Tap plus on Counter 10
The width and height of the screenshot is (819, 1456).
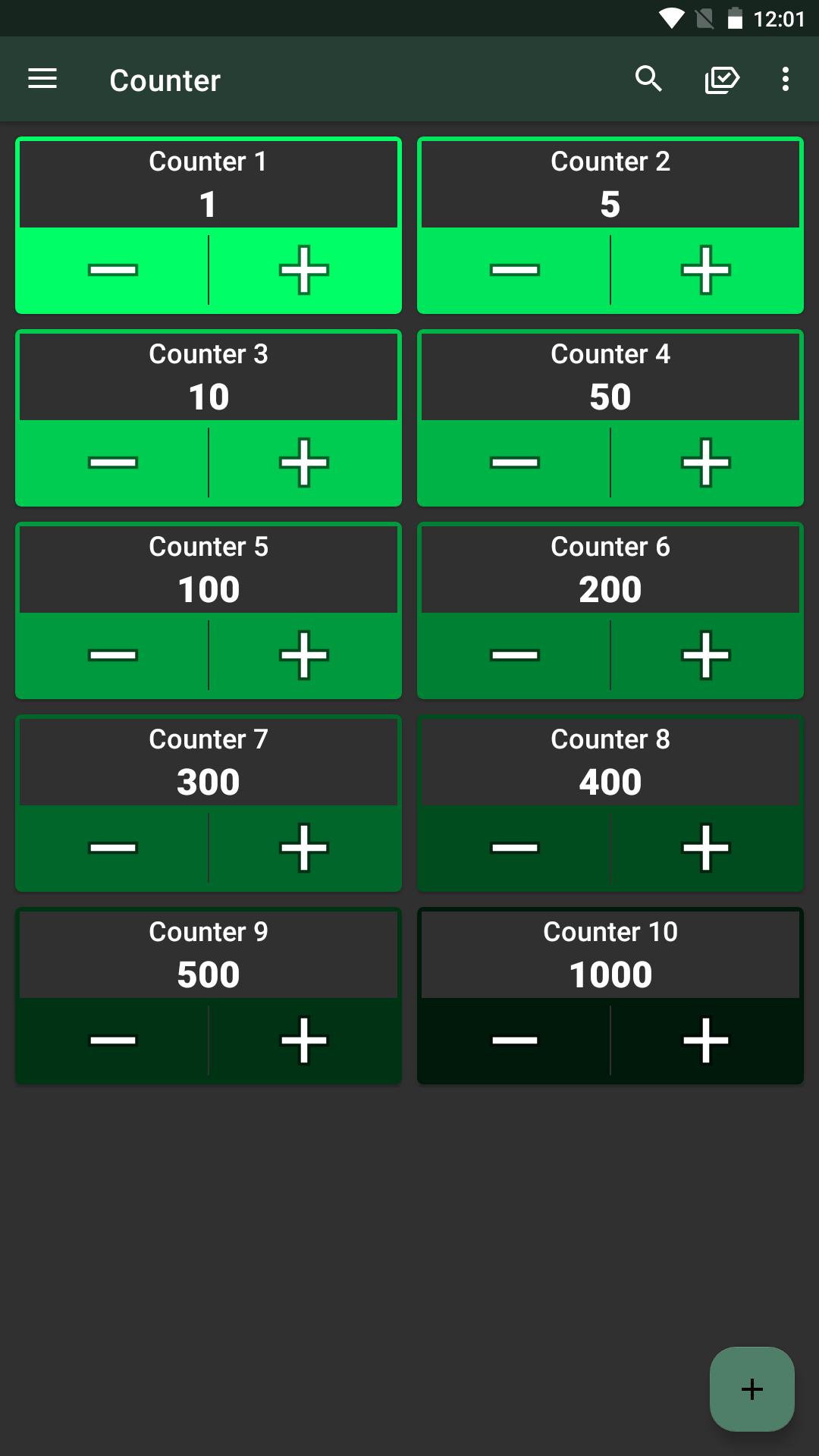coord(706,1040)
